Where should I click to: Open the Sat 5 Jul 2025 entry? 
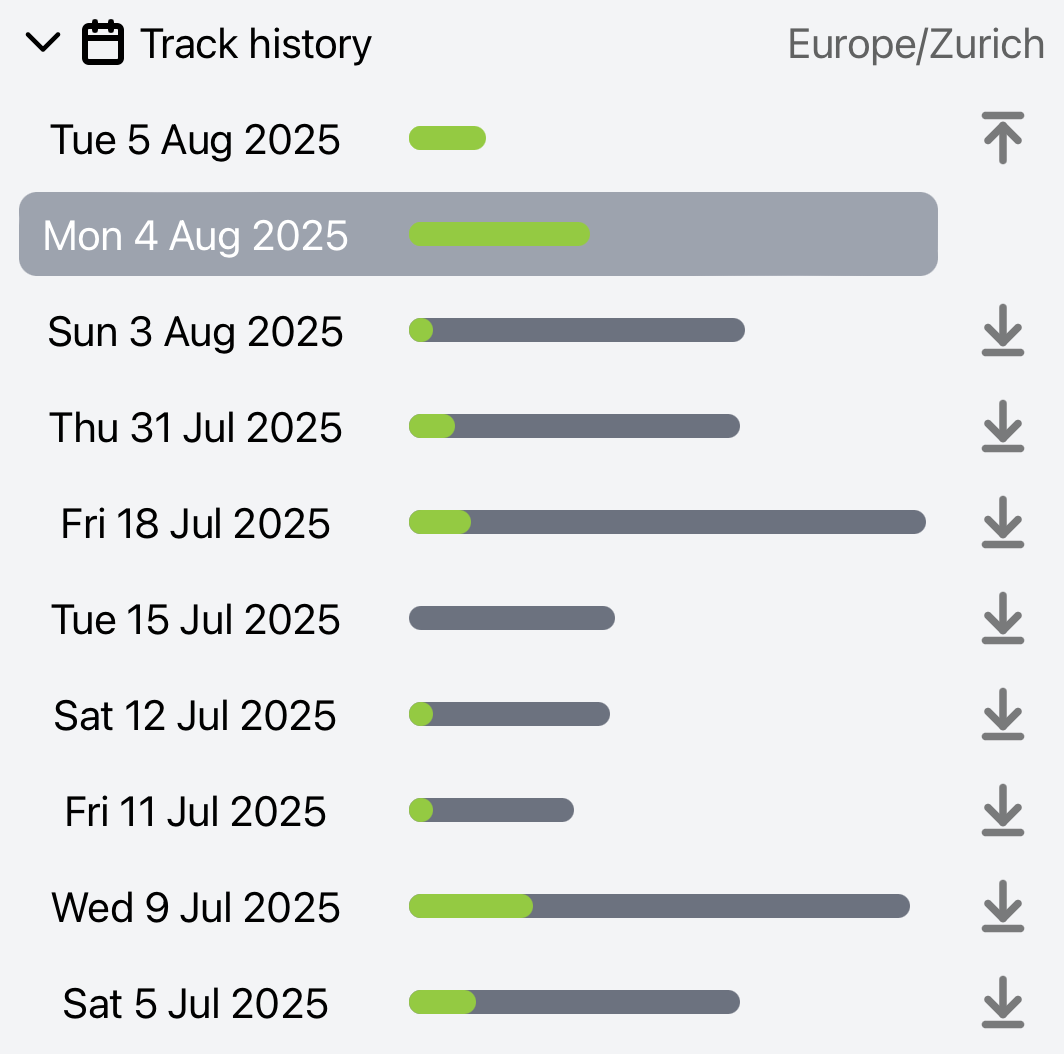pyautogui.click(x=196, y=1004)
